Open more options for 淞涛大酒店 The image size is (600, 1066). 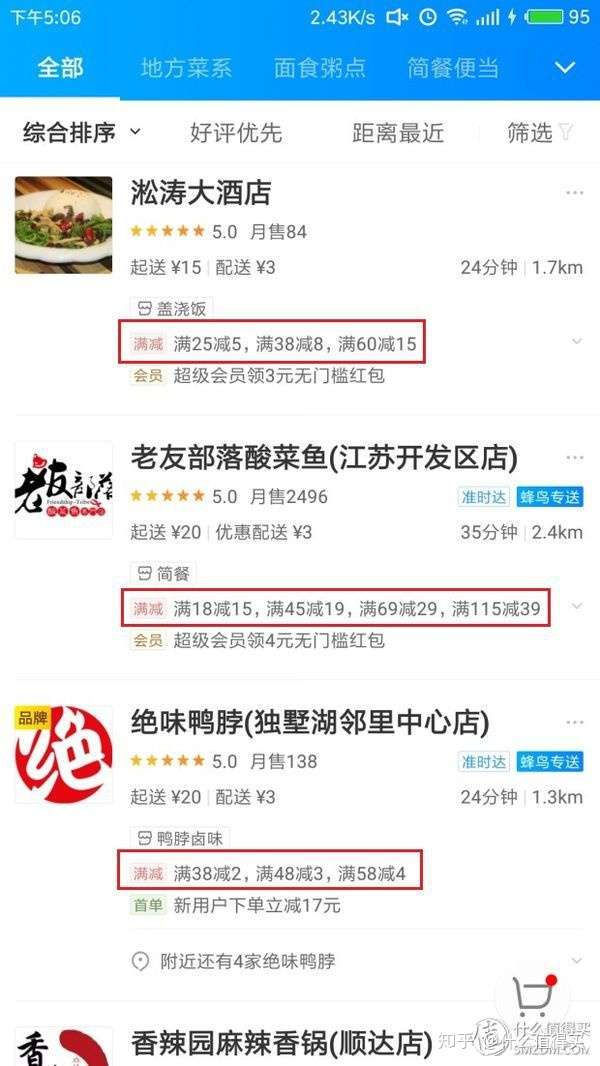574,193
